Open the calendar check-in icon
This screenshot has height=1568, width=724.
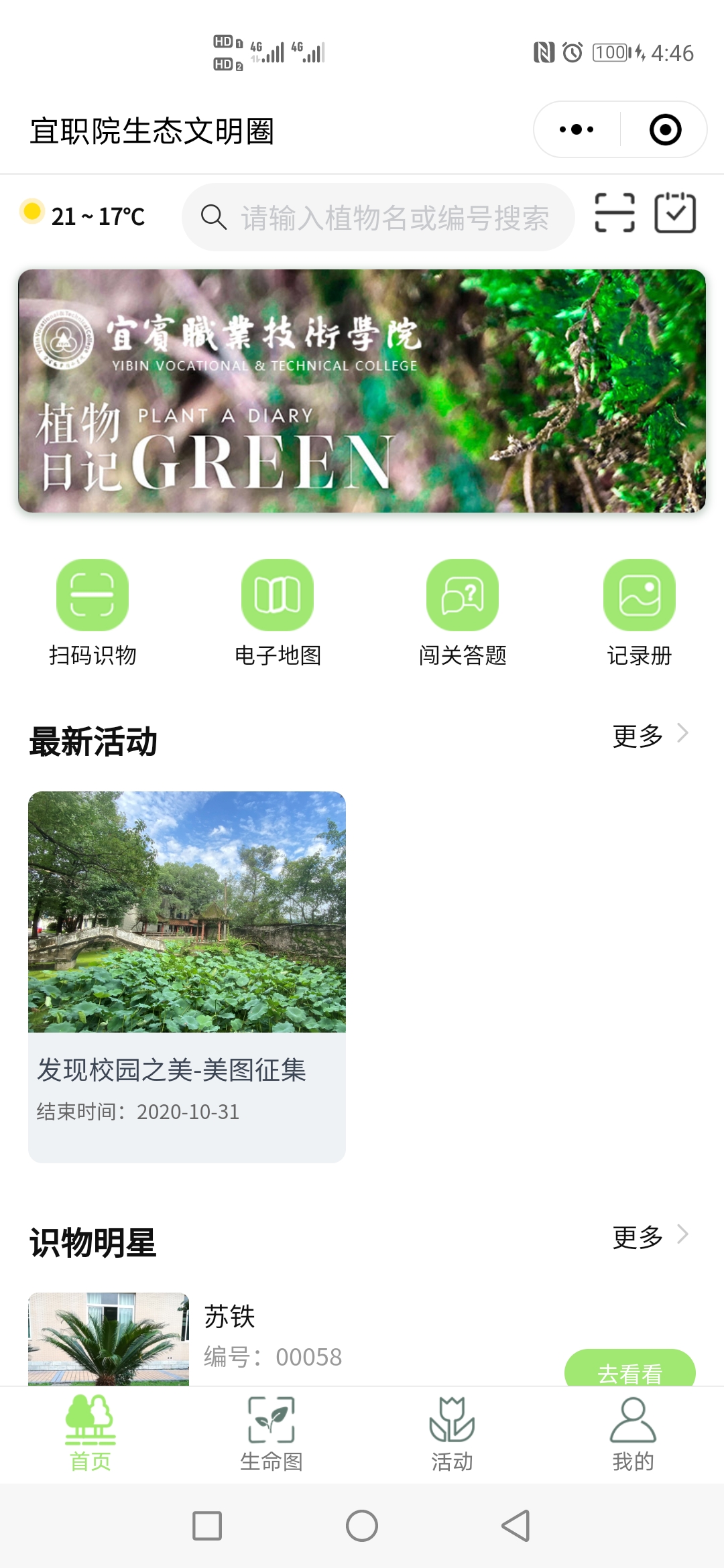click(674, 213)
